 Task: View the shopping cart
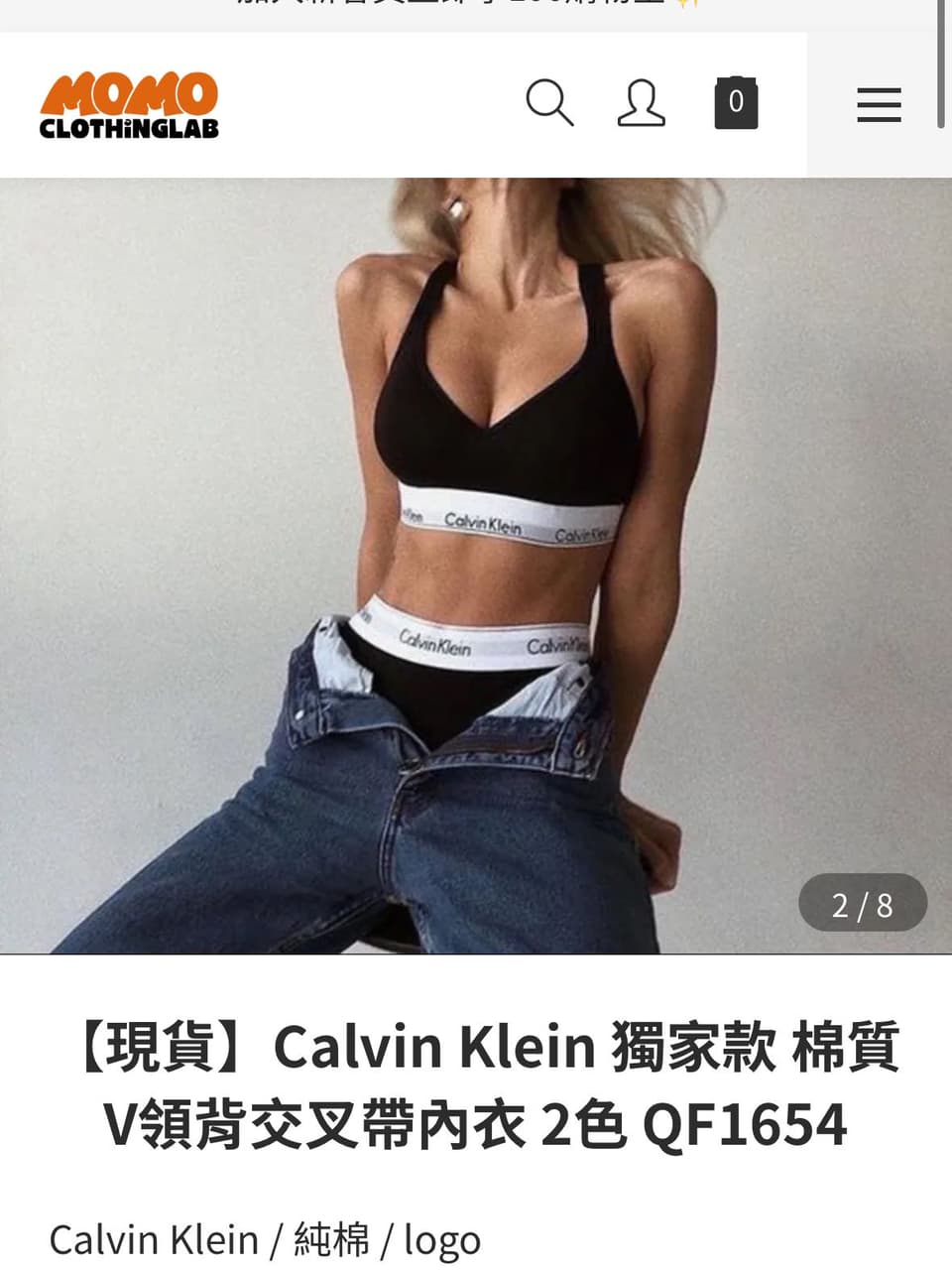(736, 103)
